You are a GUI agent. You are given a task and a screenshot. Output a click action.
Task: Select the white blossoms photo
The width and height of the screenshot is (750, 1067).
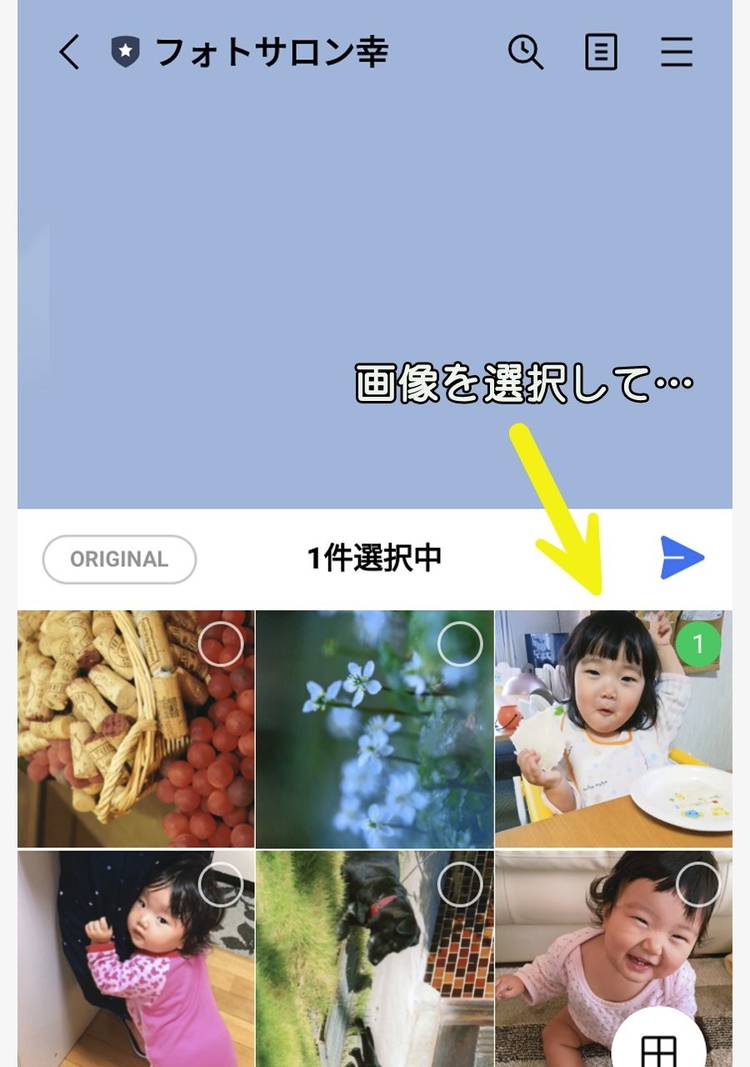tap(460, 644)
